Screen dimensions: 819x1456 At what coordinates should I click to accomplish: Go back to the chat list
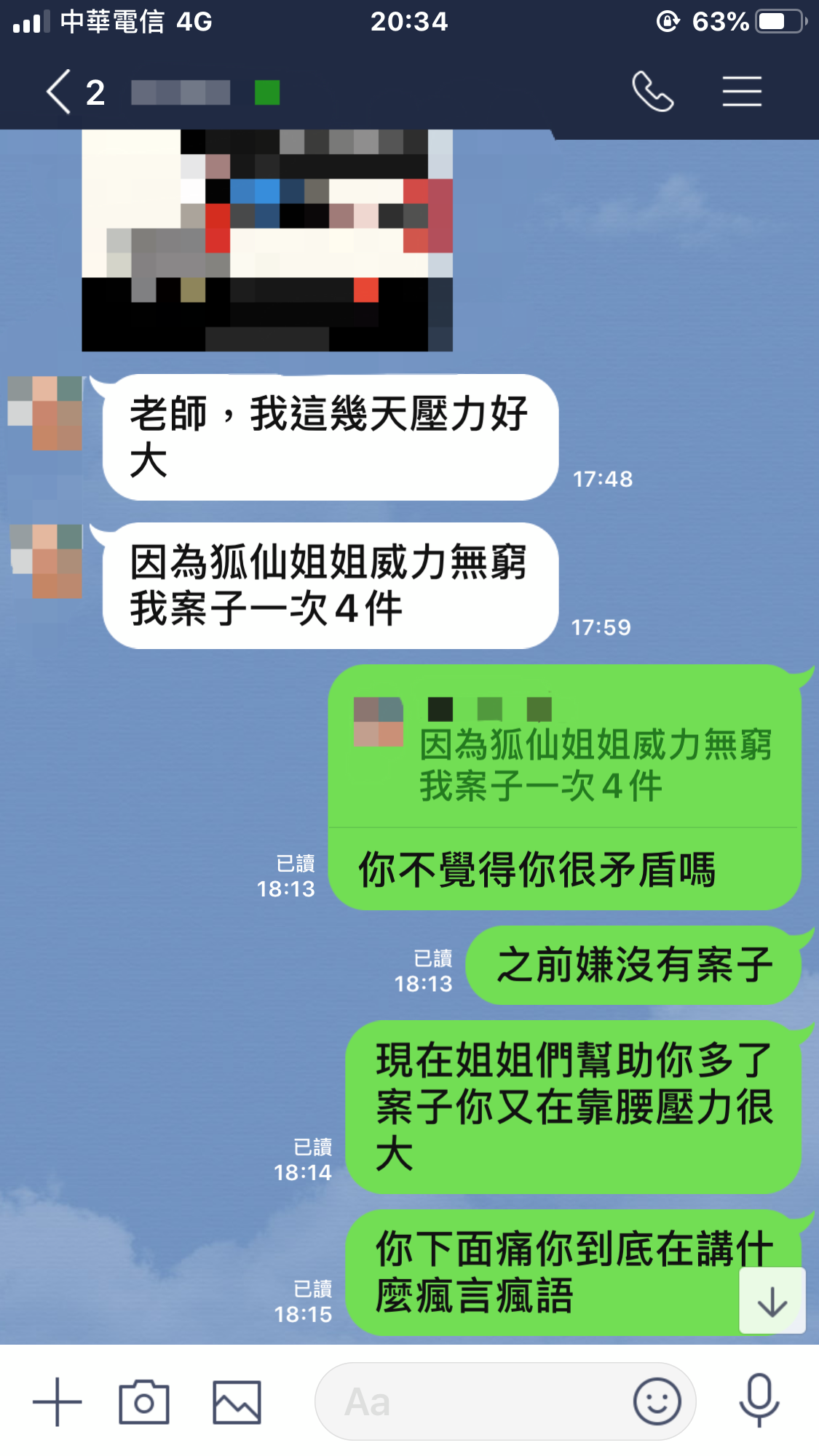60,92
